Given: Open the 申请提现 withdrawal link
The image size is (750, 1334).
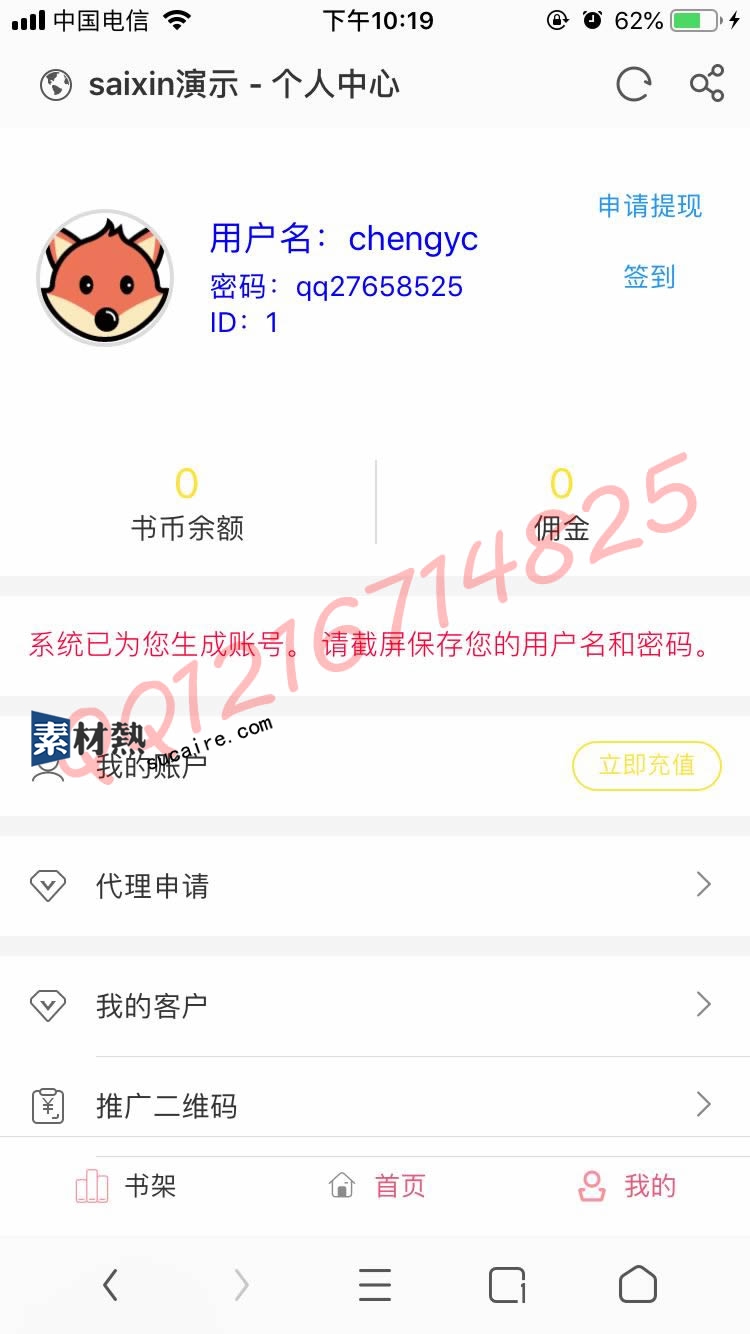Looking at the screenshot, I should 650,206.
